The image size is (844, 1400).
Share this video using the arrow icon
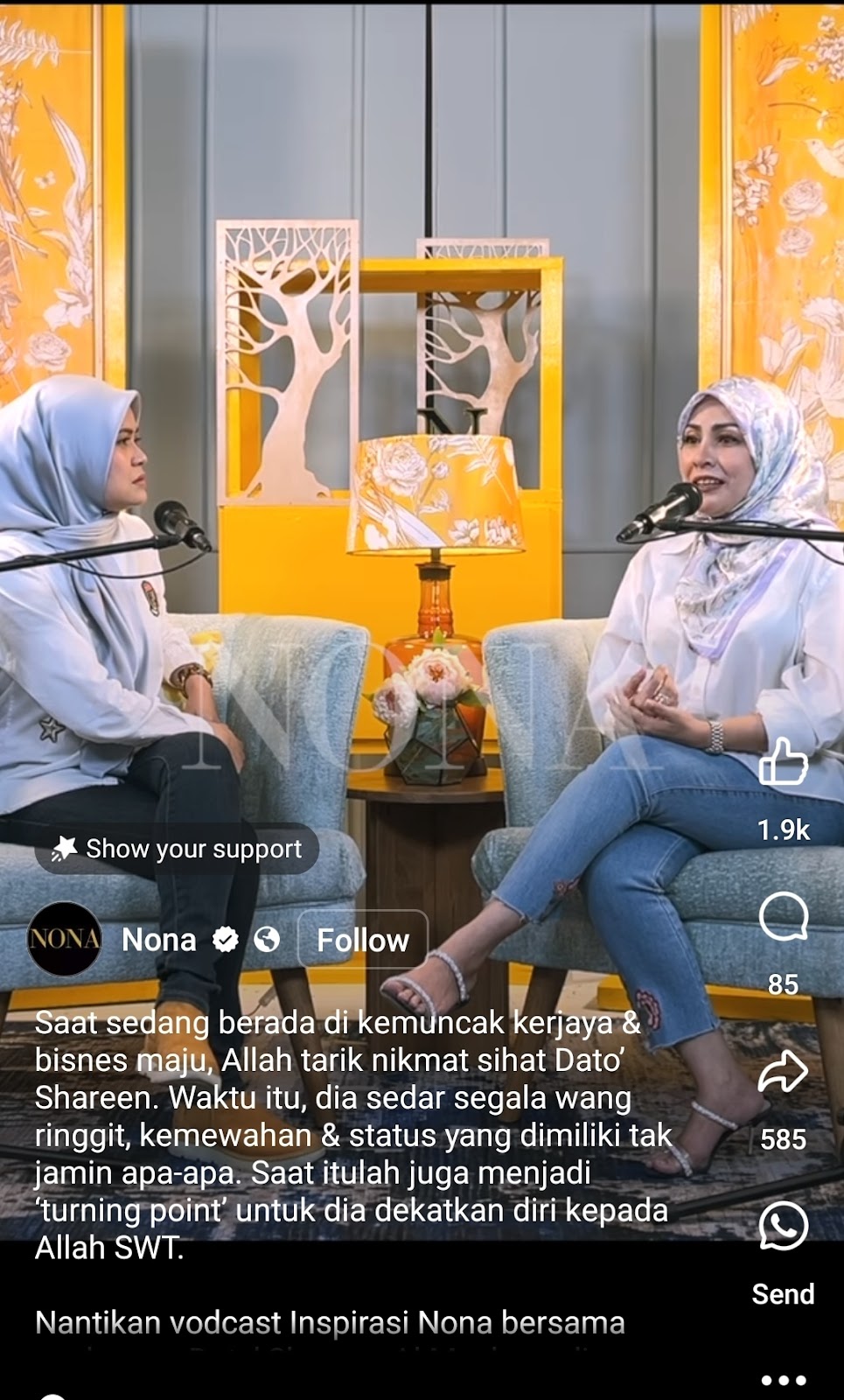point(783,1070)
